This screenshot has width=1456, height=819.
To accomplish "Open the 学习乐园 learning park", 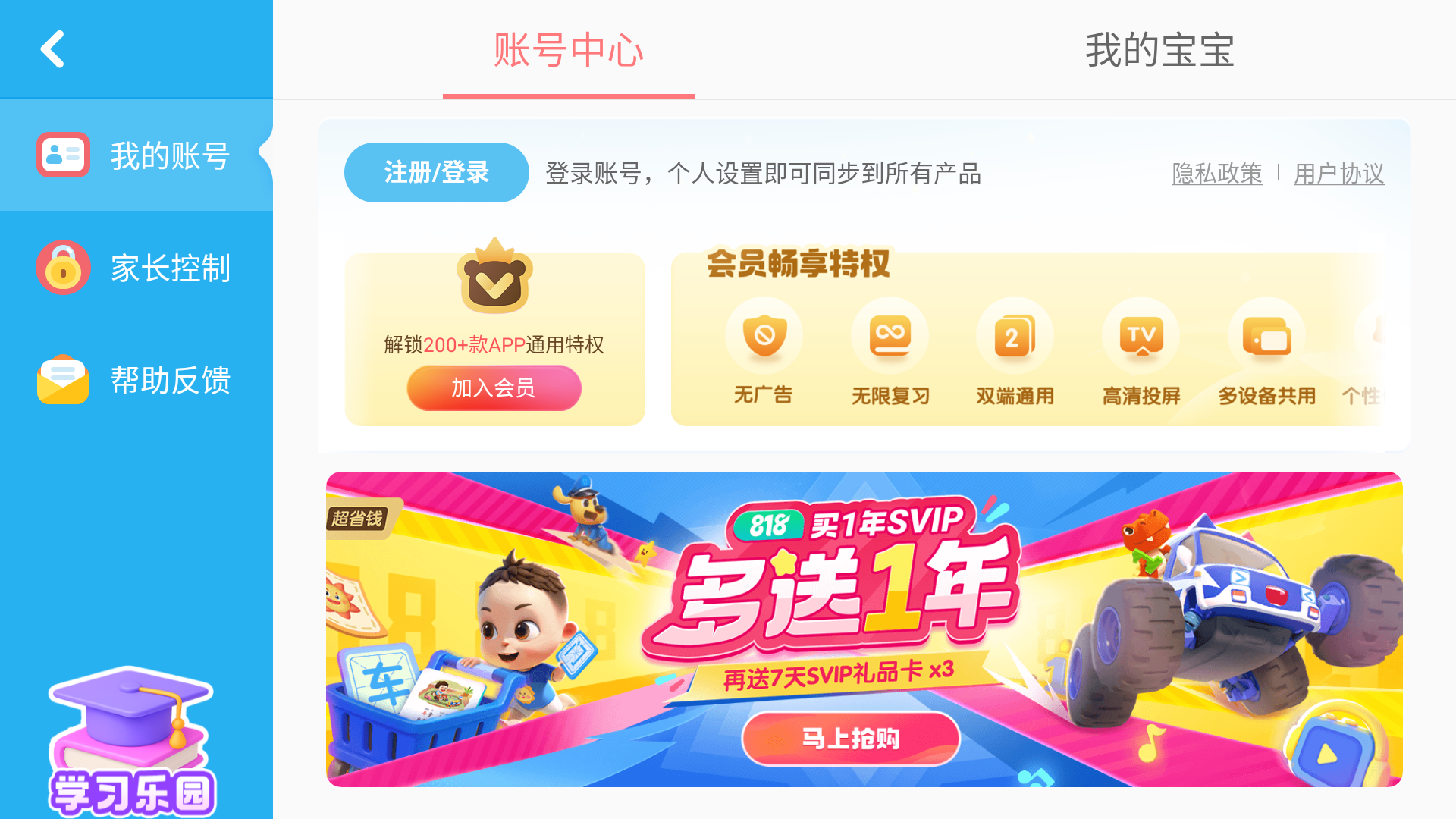I will tap(133, 743).
